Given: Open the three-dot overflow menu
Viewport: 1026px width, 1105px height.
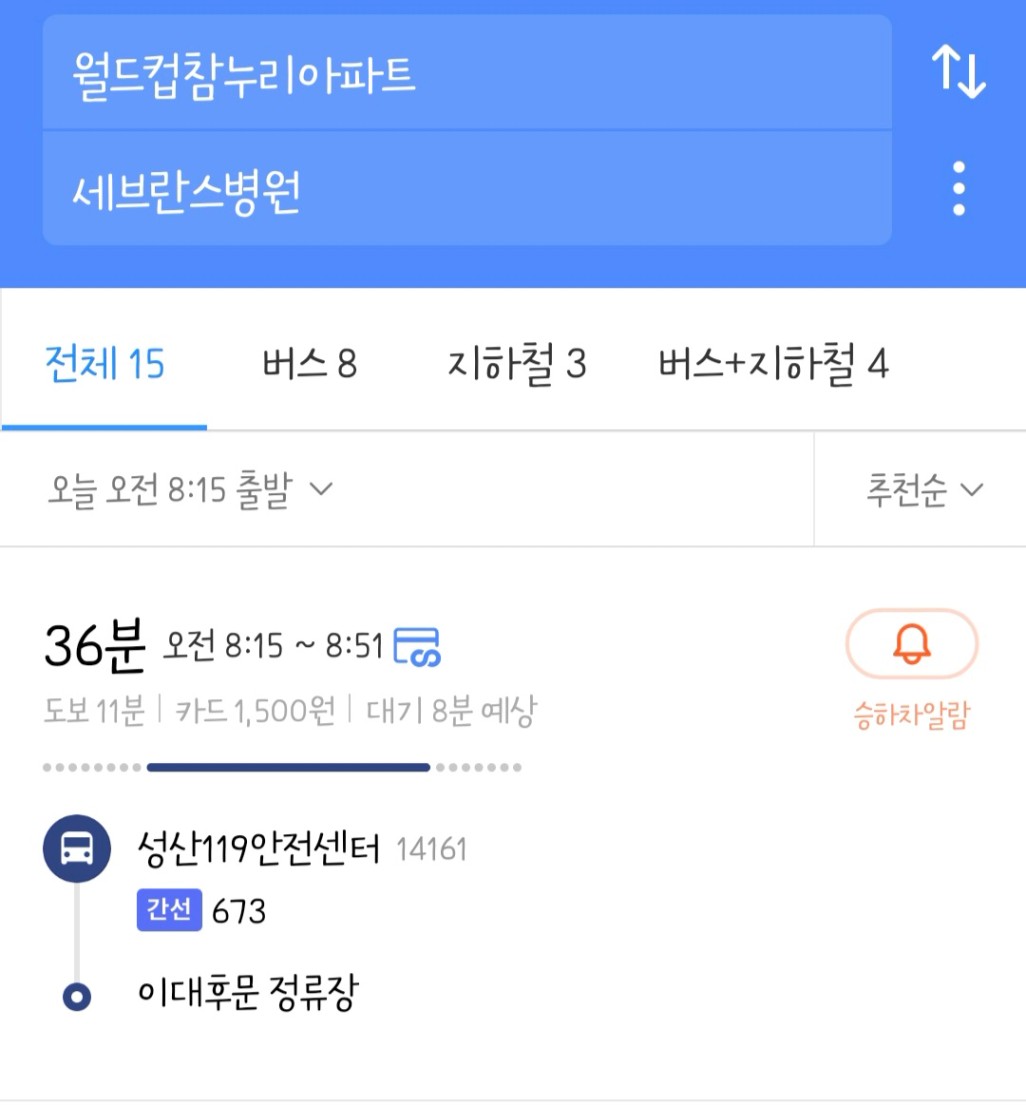Looking at the screenshot, I should point(958,188).
